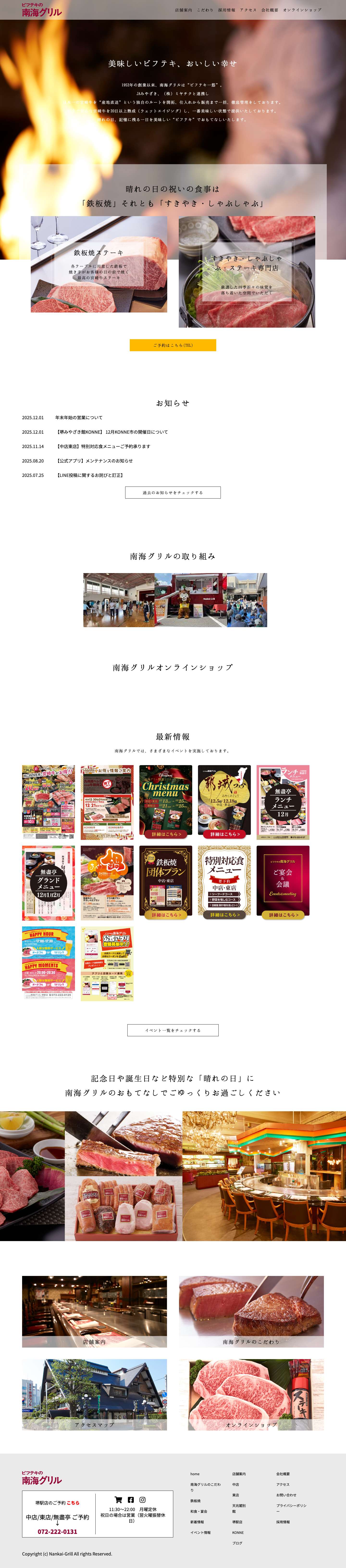Open the Instagram icon in footer
Viewport: 346px width, 1568px height.
pyautogui.click(x=142, y=1500)
